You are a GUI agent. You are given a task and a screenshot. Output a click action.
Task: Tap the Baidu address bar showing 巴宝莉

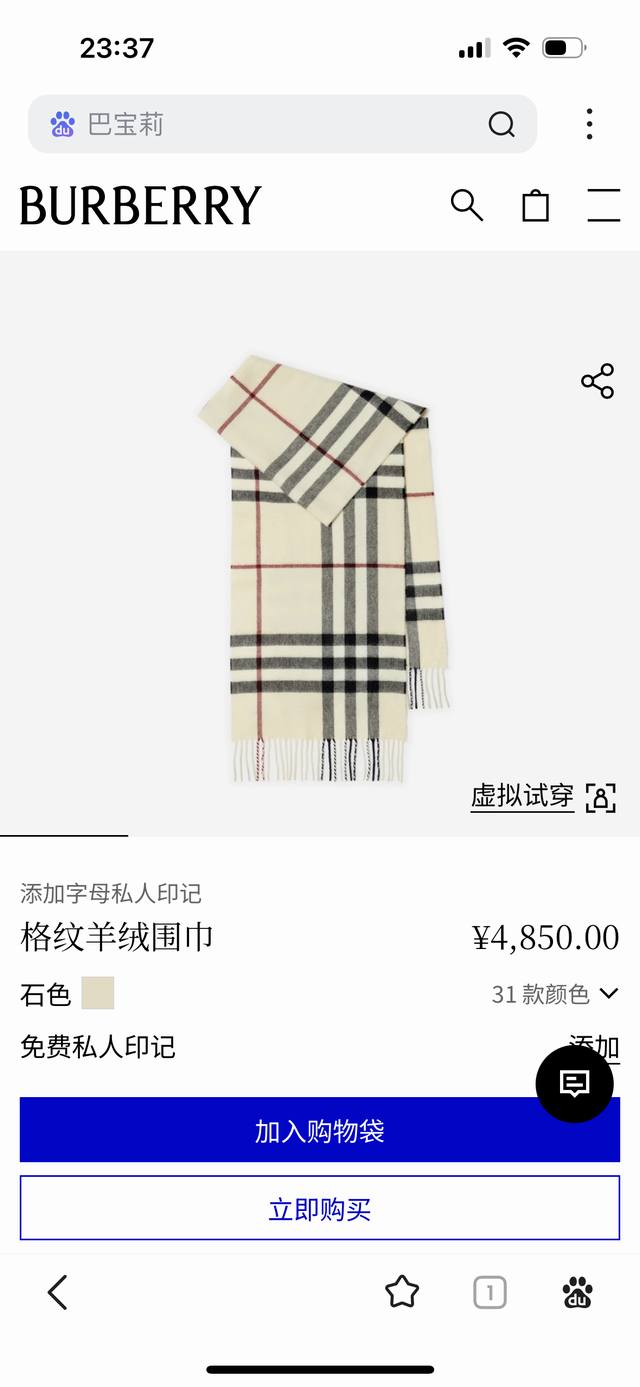(260, 124)
